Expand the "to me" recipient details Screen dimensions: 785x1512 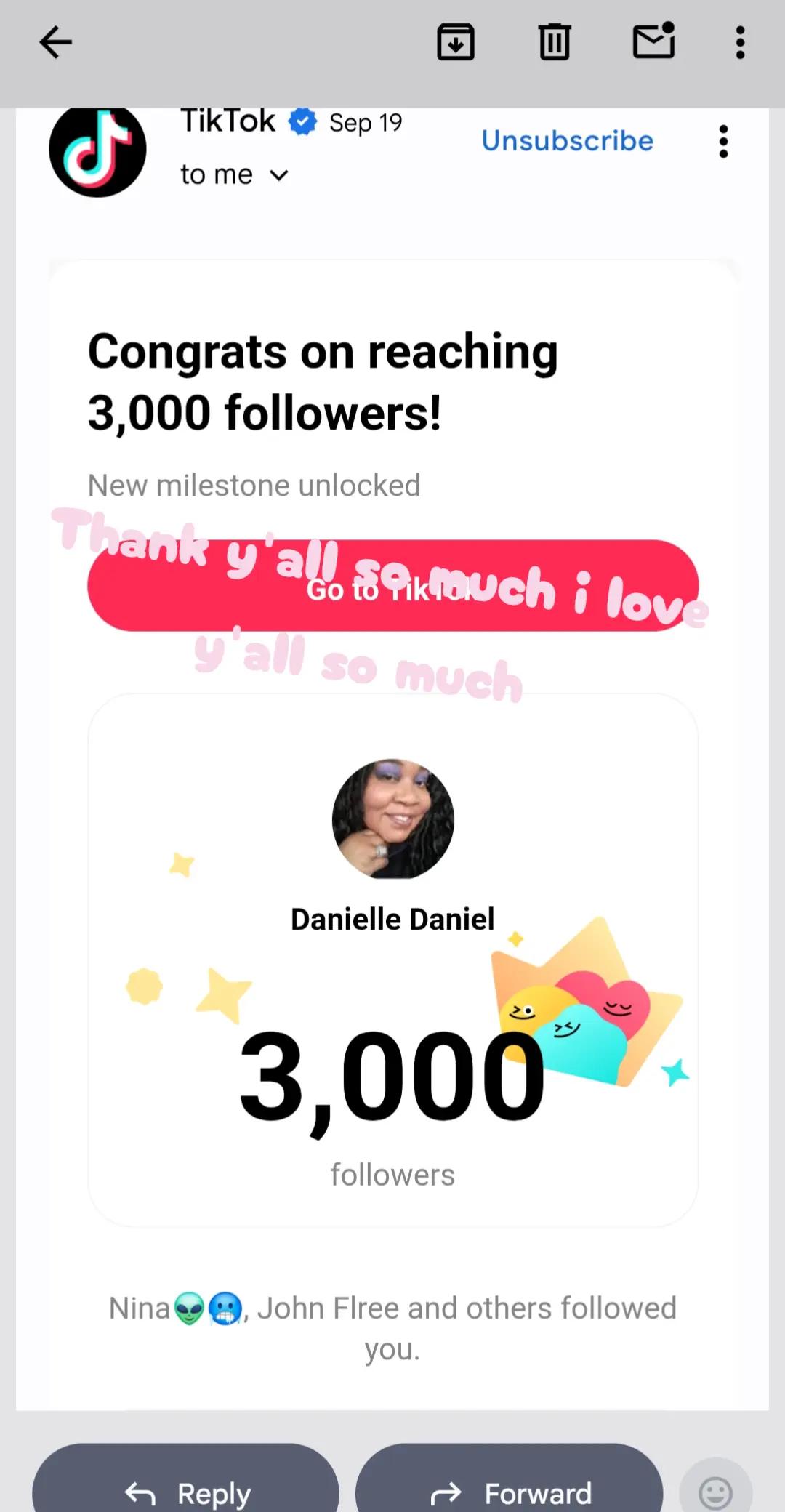click(x=234, y=175)
